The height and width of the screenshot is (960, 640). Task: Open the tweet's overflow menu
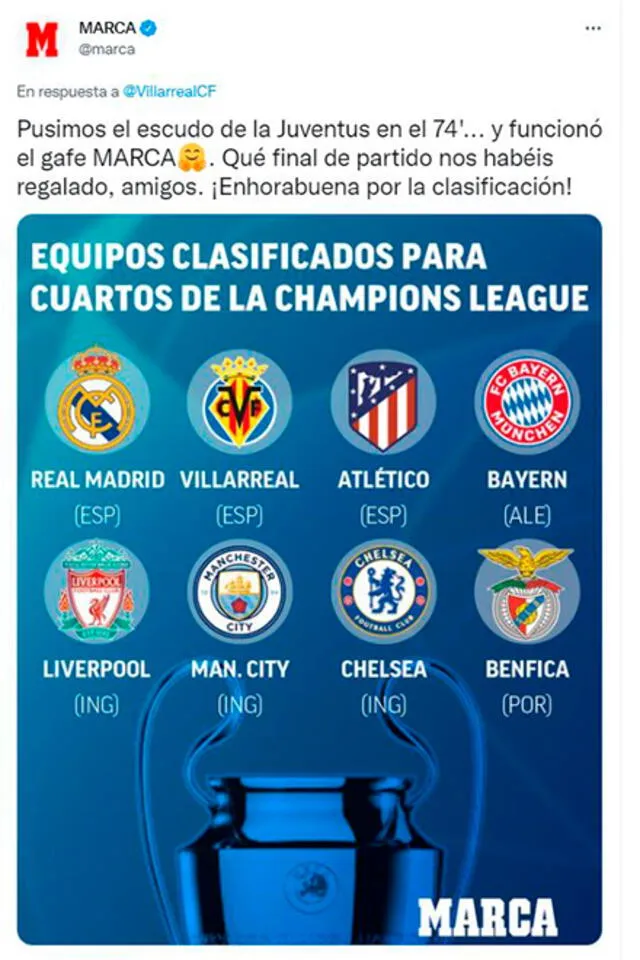pyautogui.click(x=593, y=28)
